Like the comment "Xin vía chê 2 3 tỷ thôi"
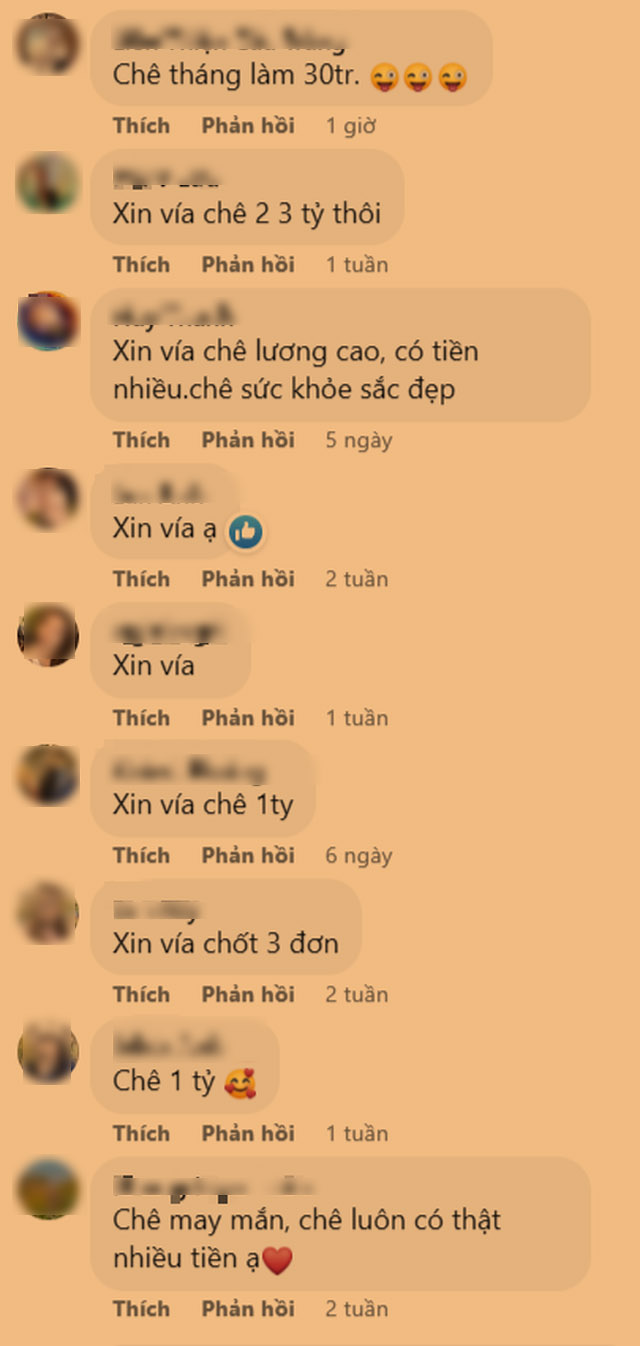640x1346 pixels. 141,265
